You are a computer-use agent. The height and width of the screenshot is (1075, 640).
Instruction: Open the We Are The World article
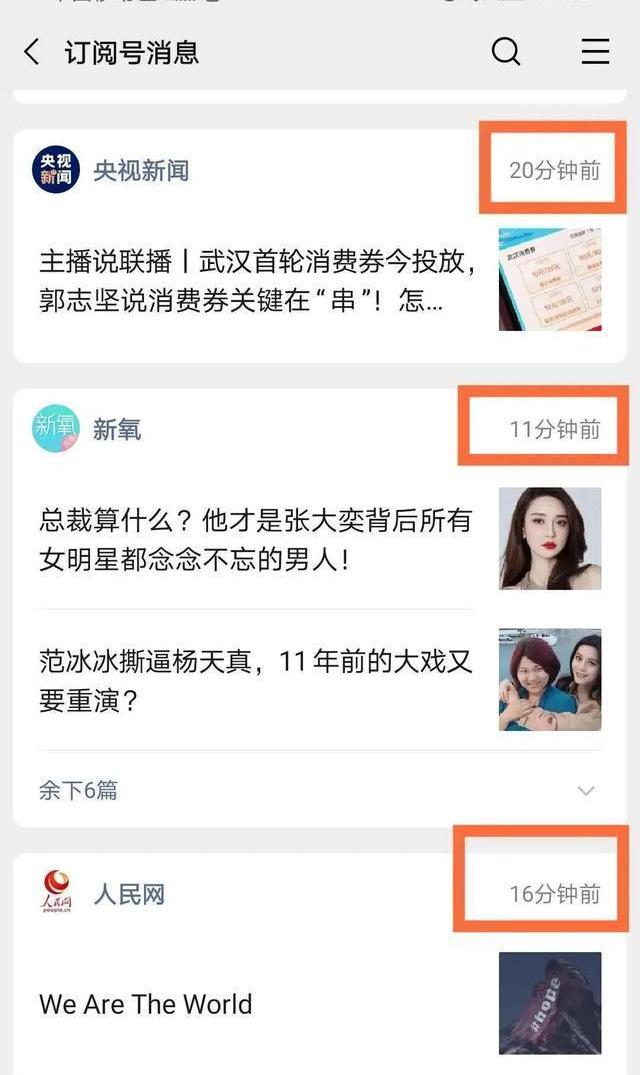[x=319, y=1004]
